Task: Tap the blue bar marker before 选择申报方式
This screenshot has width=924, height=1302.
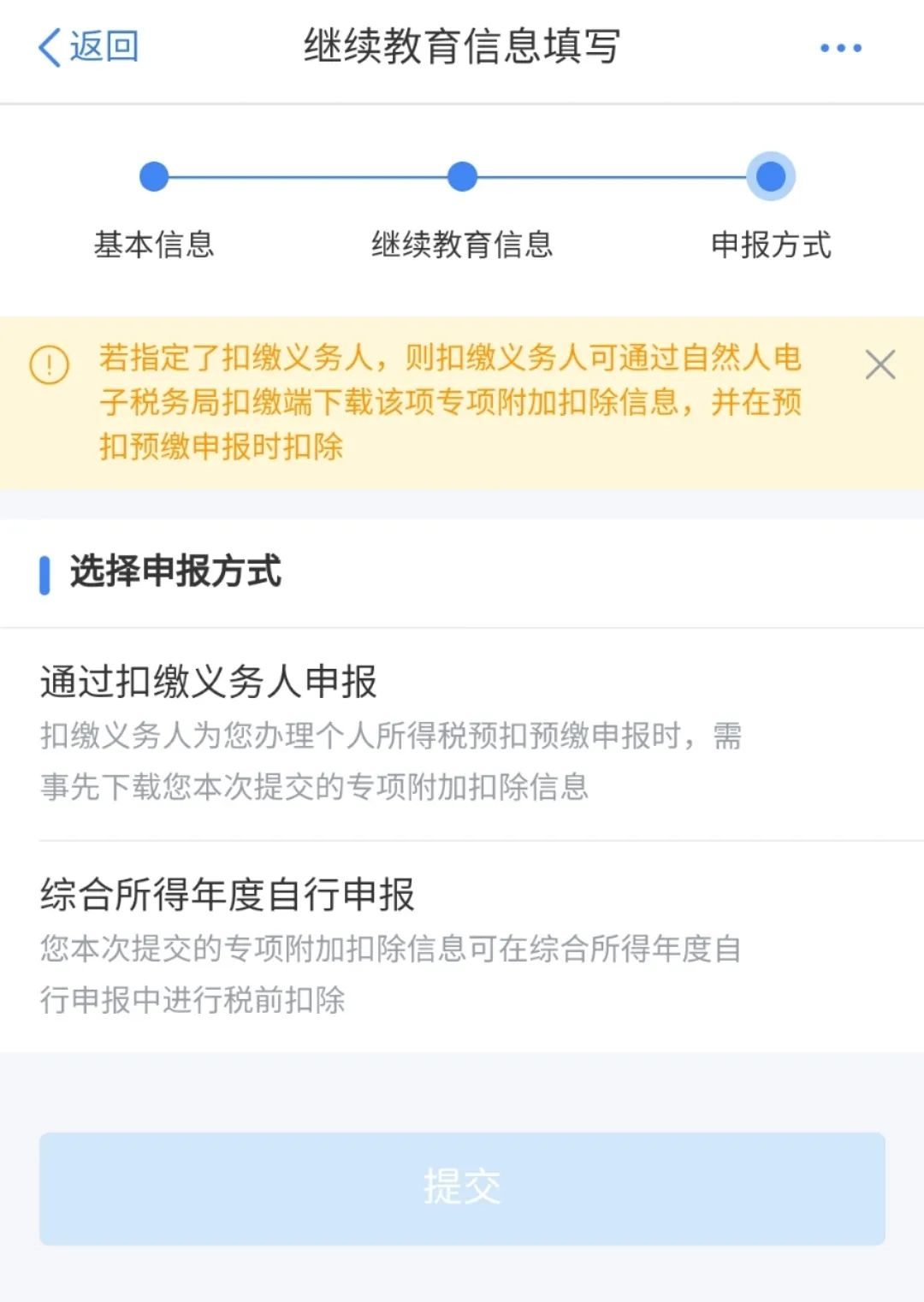Action: [45, 571]
